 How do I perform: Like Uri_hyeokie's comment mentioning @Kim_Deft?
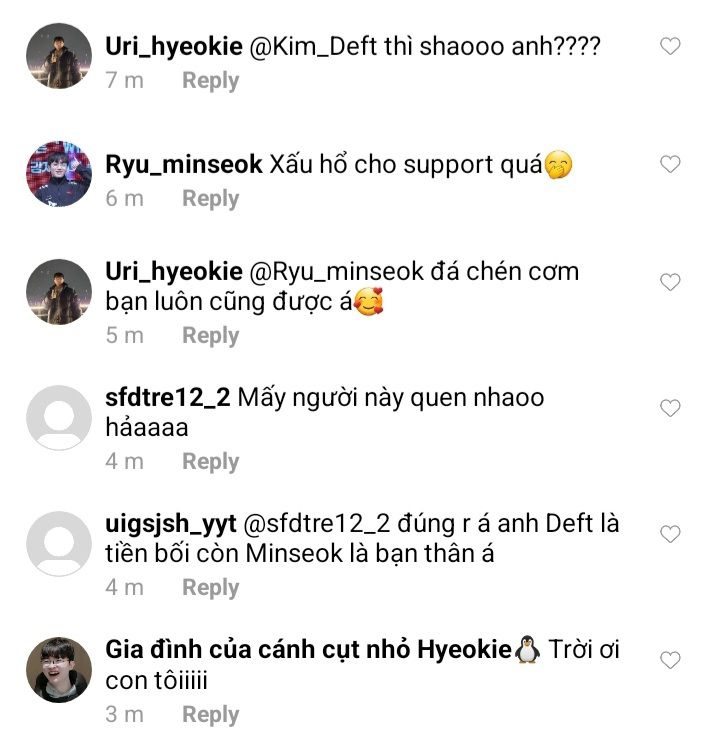[x=671, y=46]
